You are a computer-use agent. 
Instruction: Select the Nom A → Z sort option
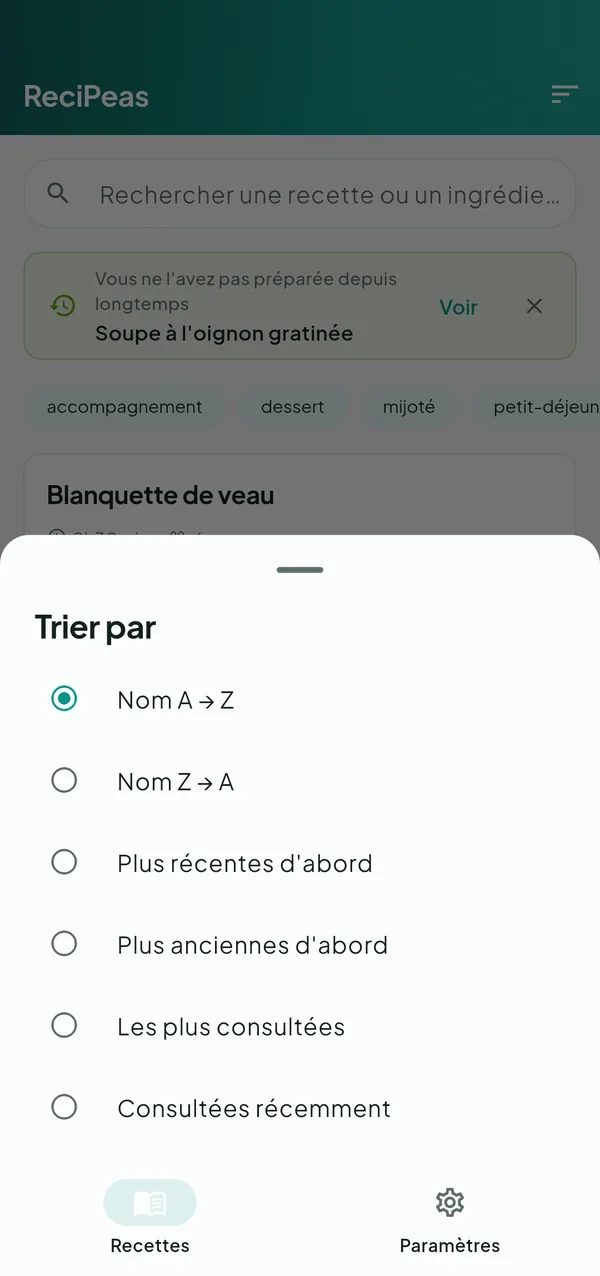(300, 699)
